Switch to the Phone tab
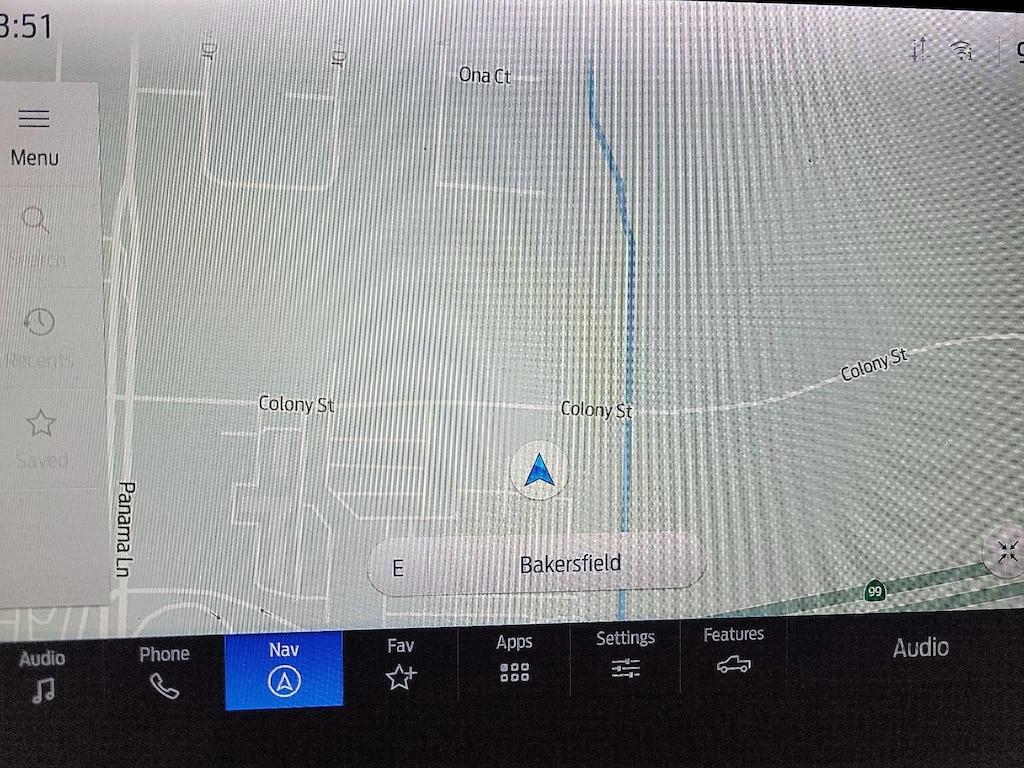 click(164, 670)
